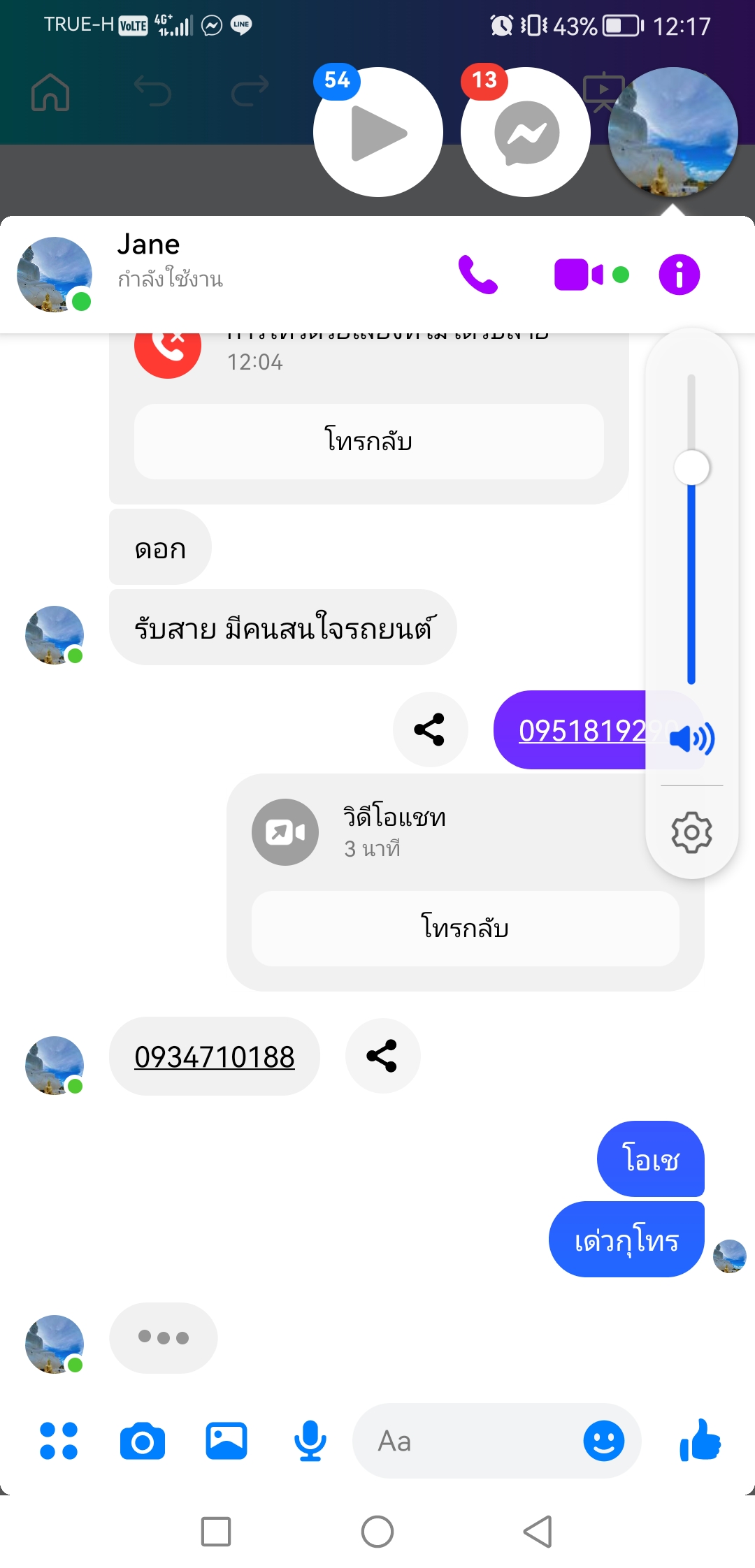
Task: Open phone number link 0934710188
Action: (215, 1057)
